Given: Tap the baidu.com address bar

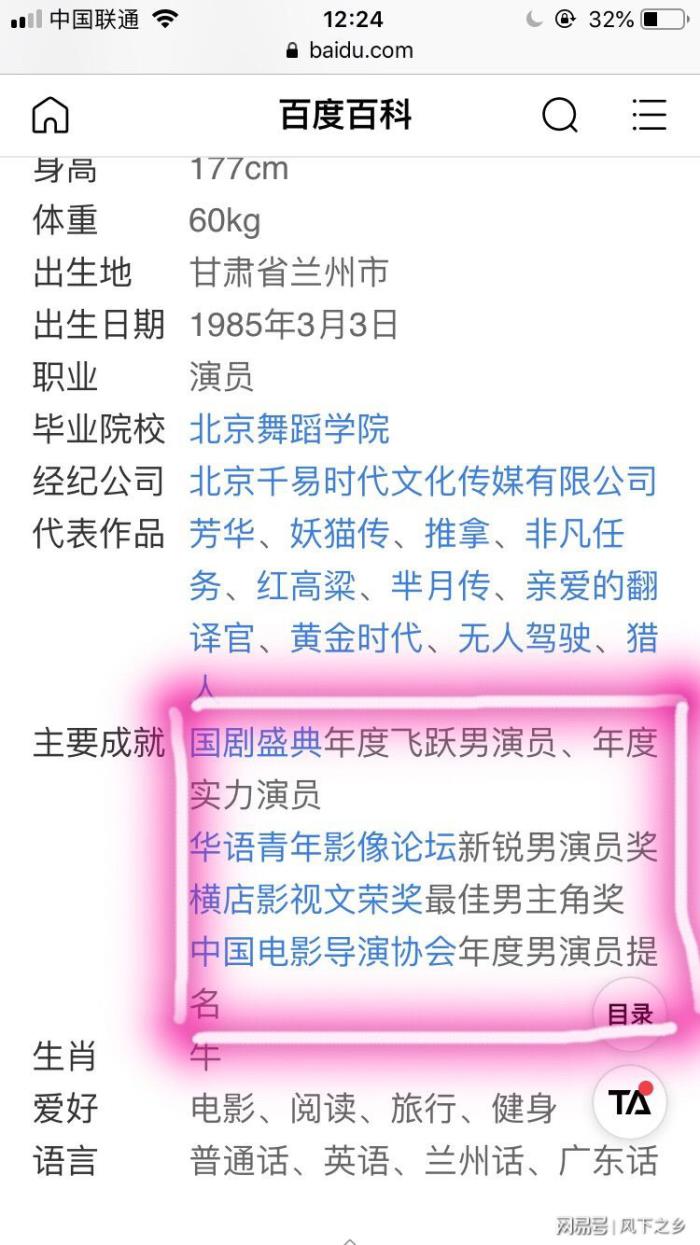Looking at the screenshot, I should [348, 50].
